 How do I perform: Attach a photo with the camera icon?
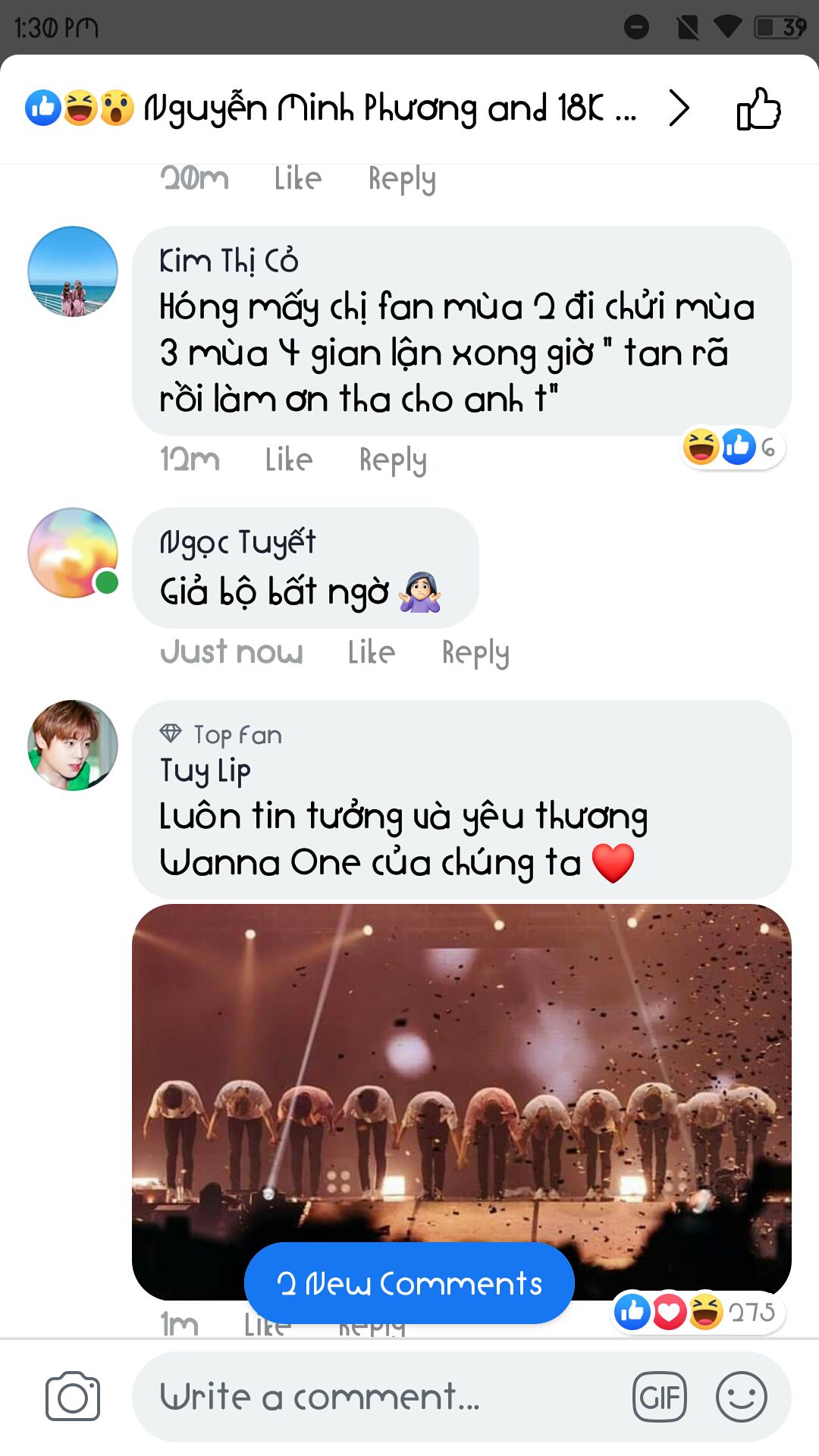pyautogui.click(x=73, y=1396)
